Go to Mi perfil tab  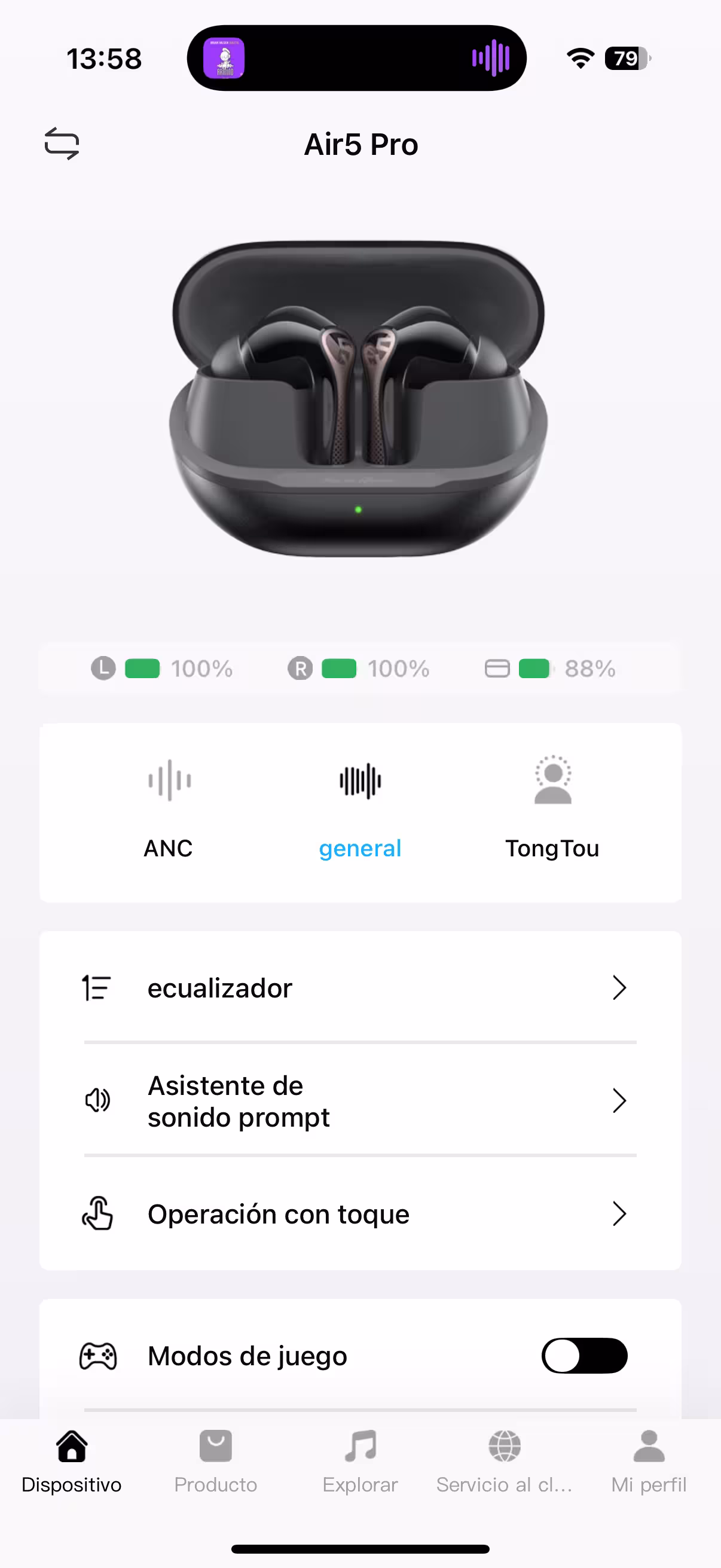tap(649, 1461)
